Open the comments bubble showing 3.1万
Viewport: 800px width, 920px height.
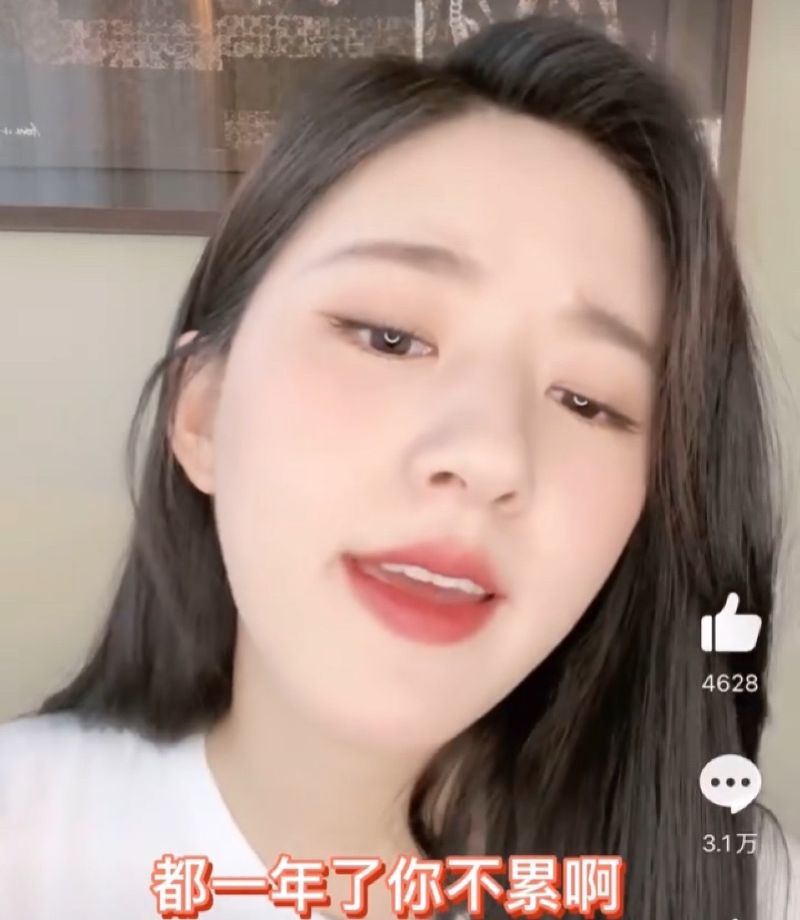[730, 785]
